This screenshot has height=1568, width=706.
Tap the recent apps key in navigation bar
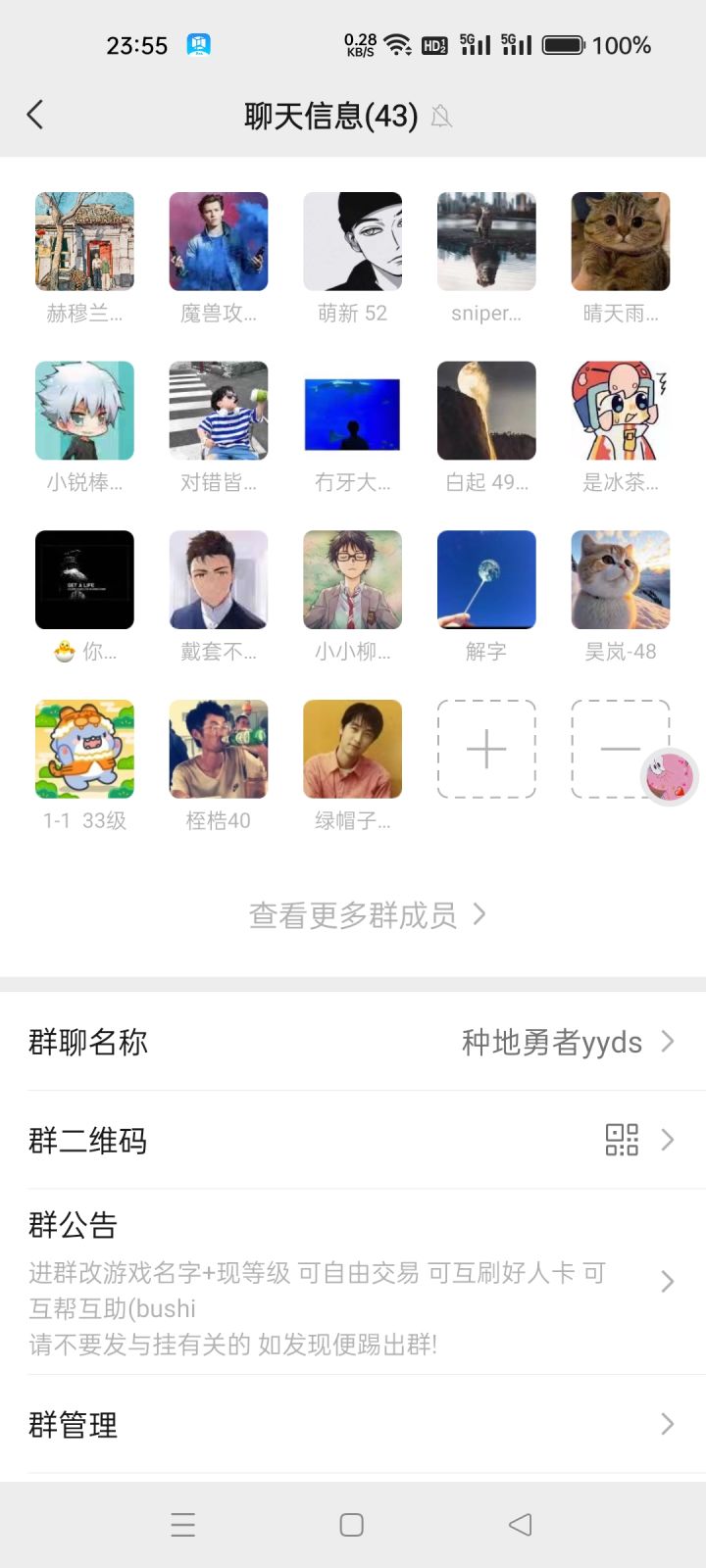[x=182, y=1524]
